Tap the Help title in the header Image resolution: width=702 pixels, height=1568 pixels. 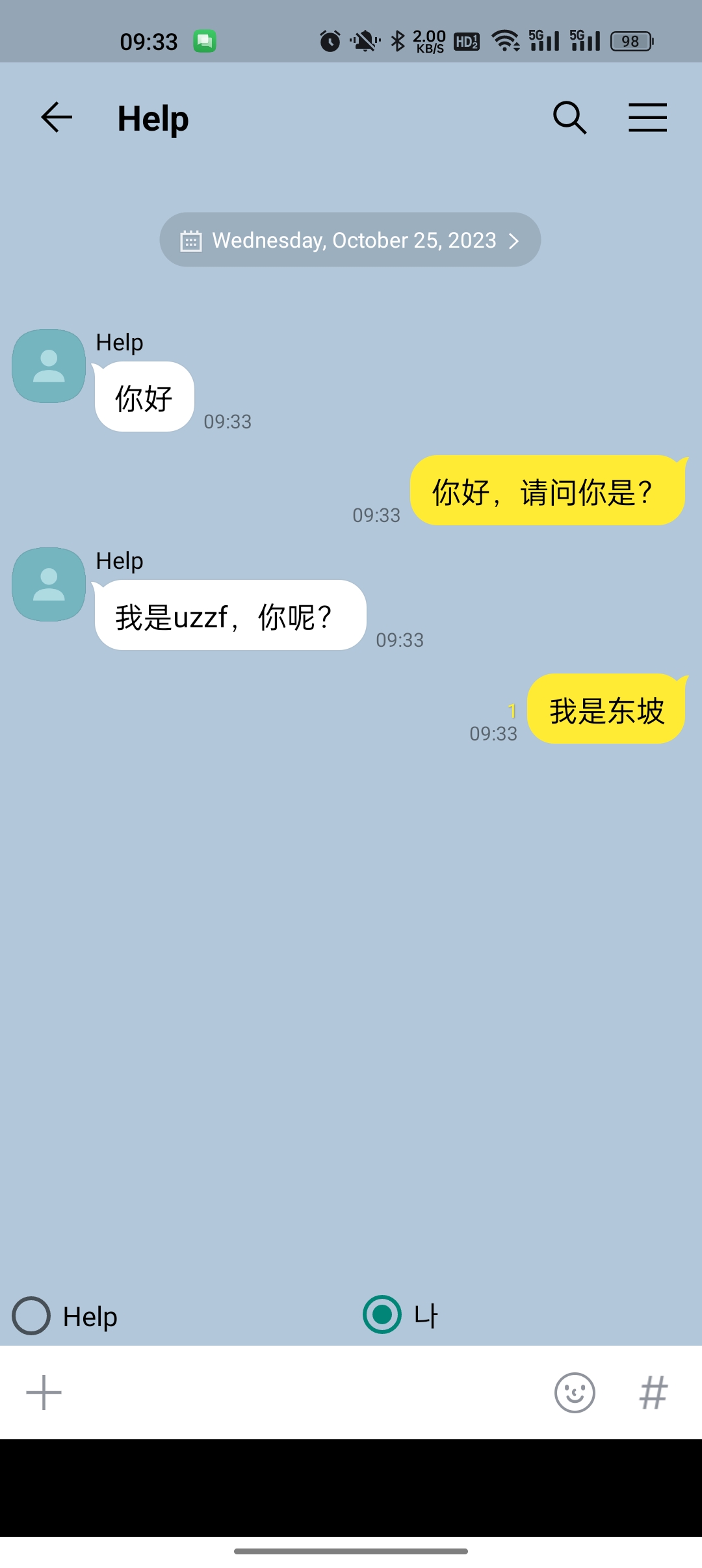tap(151, 118)
